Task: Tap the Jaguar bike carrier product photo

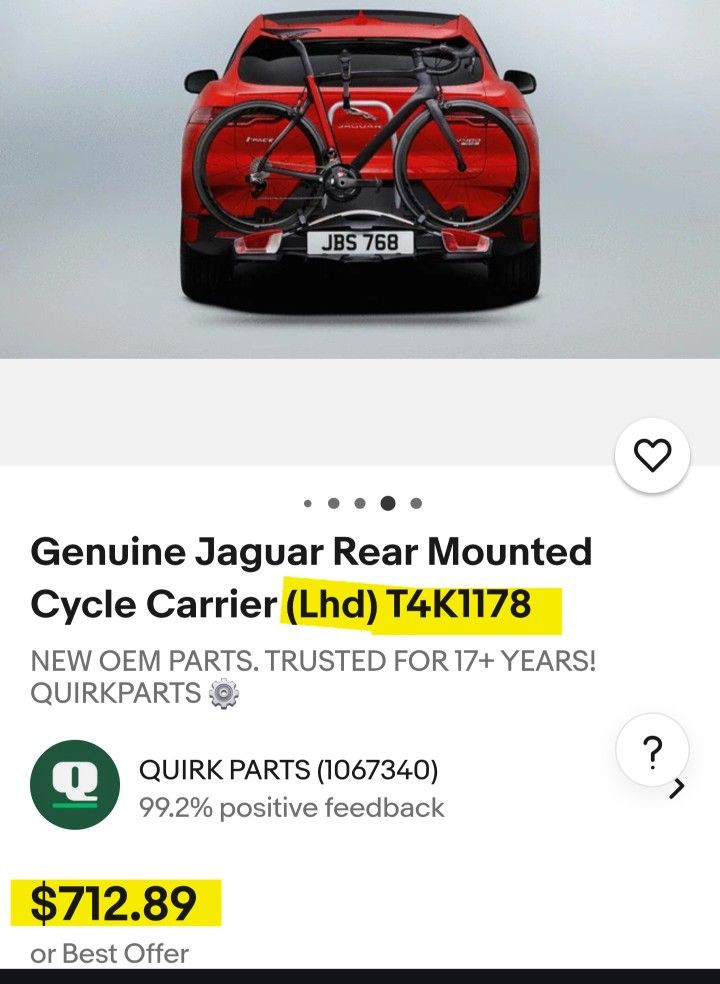Action: 360,180
